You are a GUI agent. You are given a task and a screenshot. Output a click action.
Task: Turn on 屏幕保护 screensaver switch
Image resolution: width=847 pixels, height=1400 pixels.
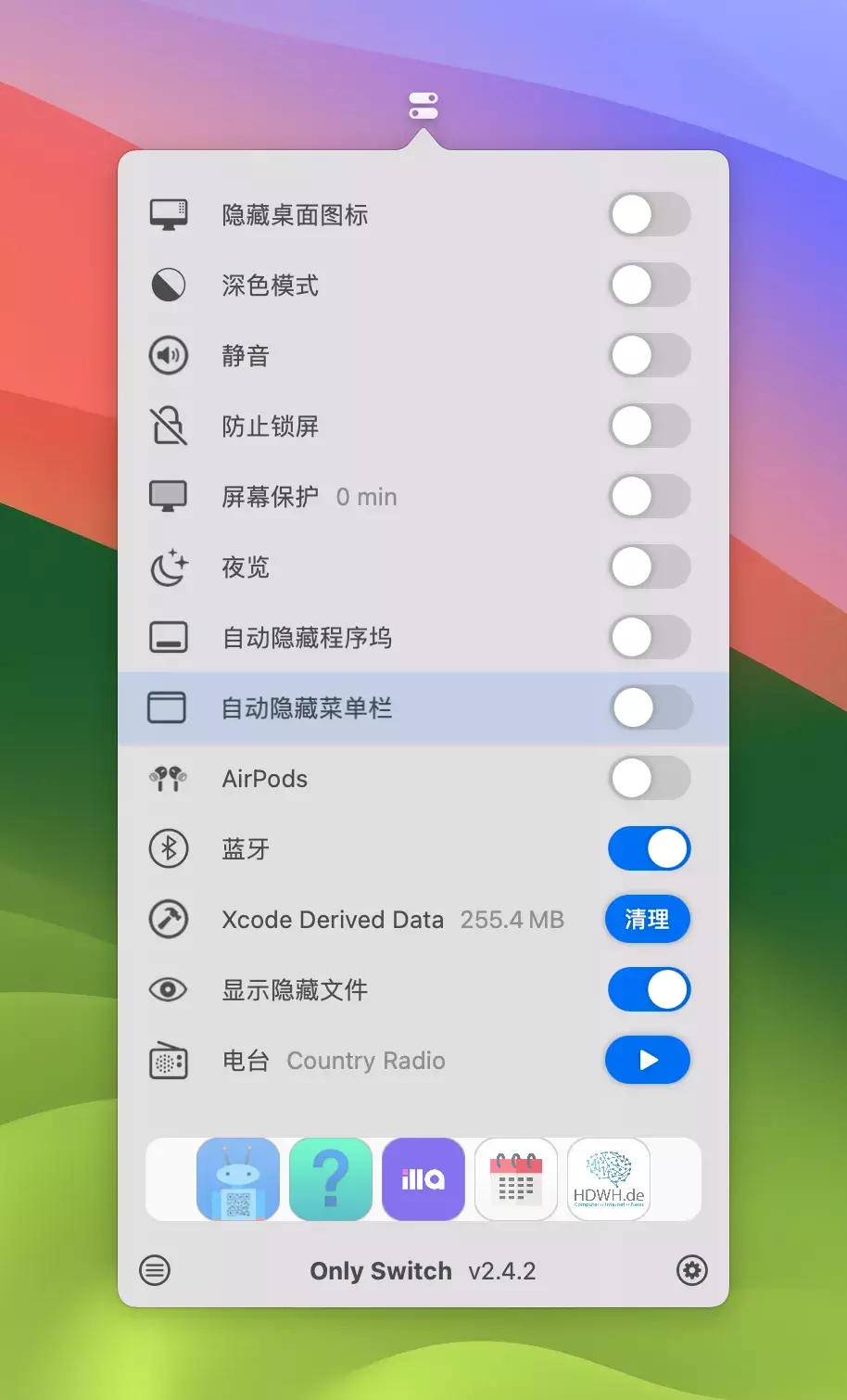(x=649, y=497)
